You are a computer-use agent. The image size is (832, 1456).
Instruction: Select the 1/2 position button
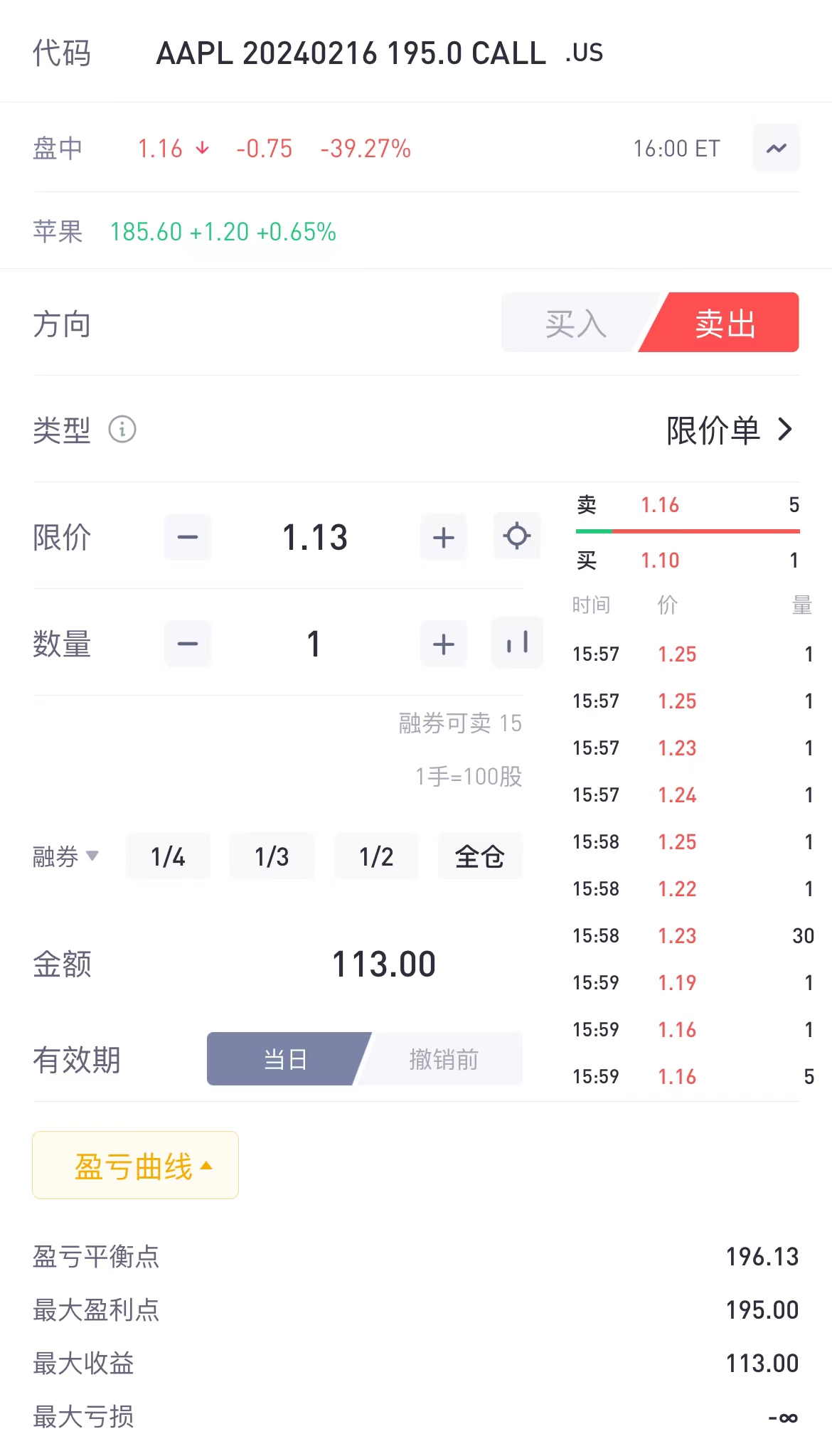(375, 856)
